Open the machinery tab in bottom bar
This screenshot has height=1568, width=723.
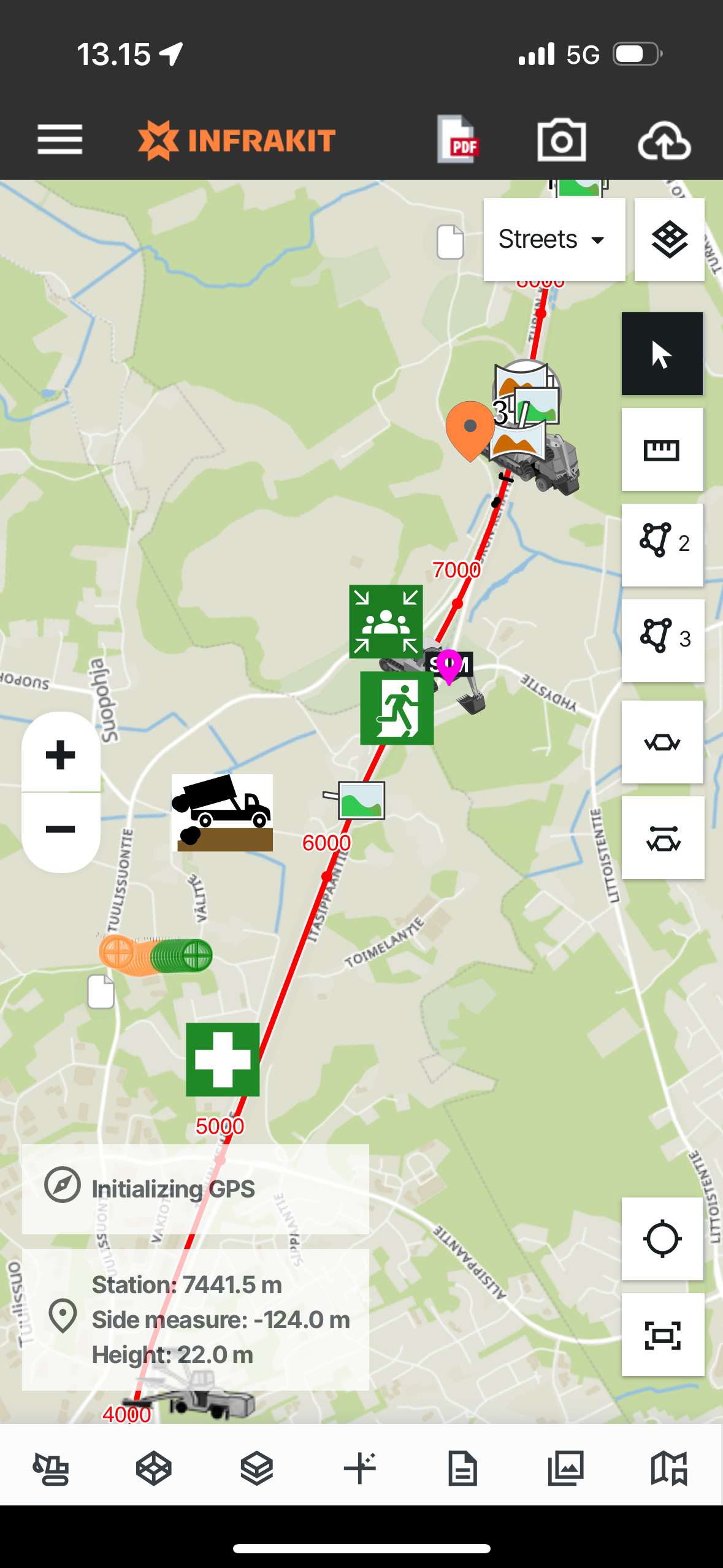tap(51, 1468)
